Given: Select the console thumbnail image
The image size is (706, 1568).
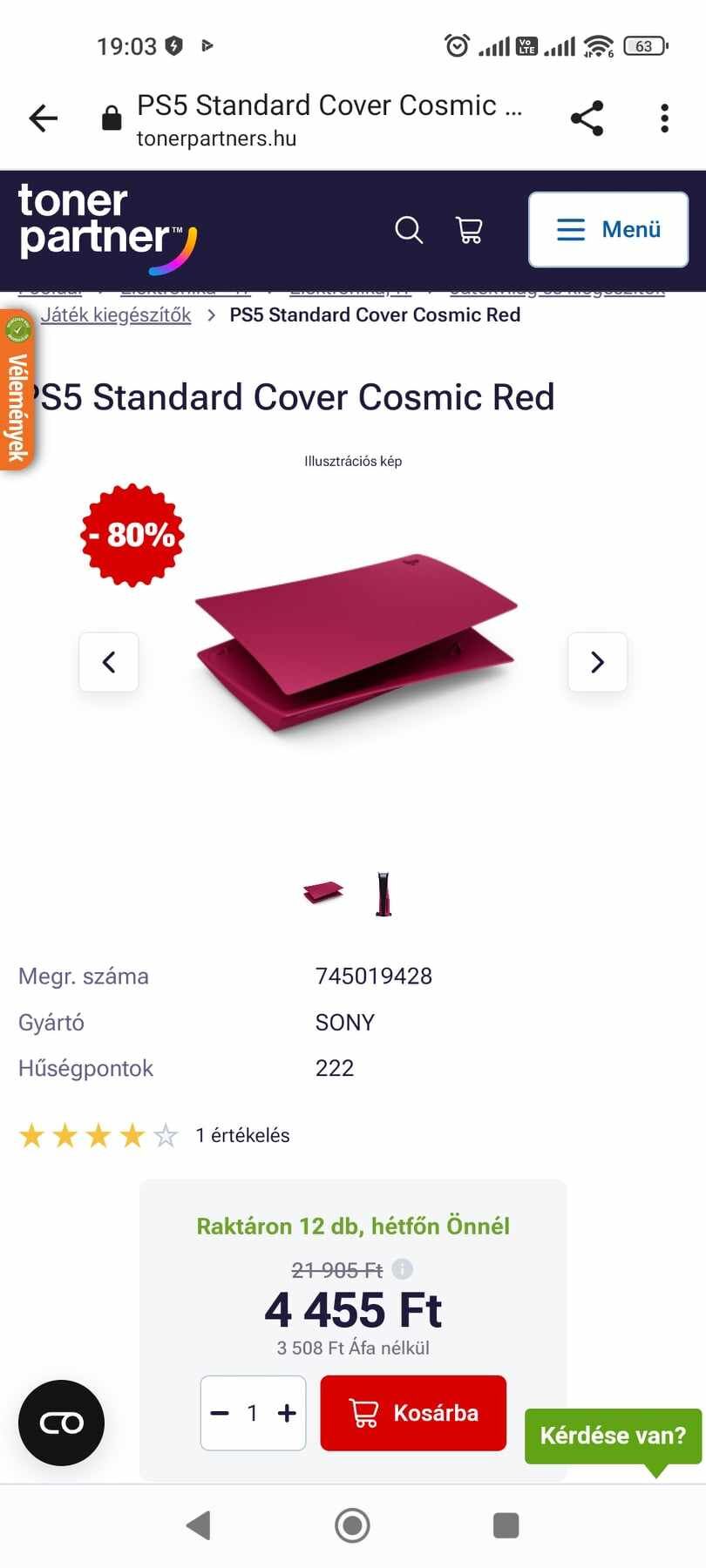Looking at the screenshot, I should 384,894.
